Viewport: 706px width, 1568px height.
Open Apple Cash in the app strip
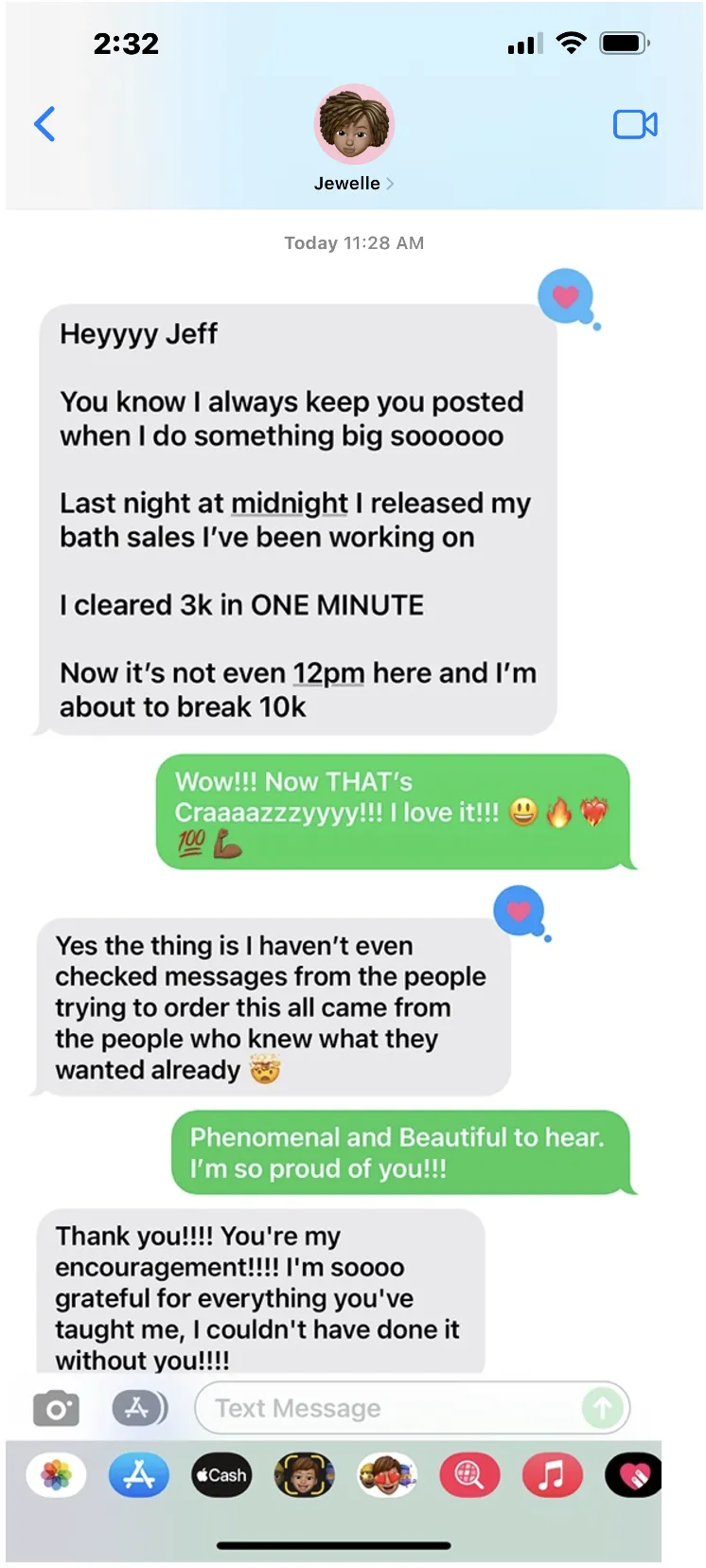click(221, 1475)
